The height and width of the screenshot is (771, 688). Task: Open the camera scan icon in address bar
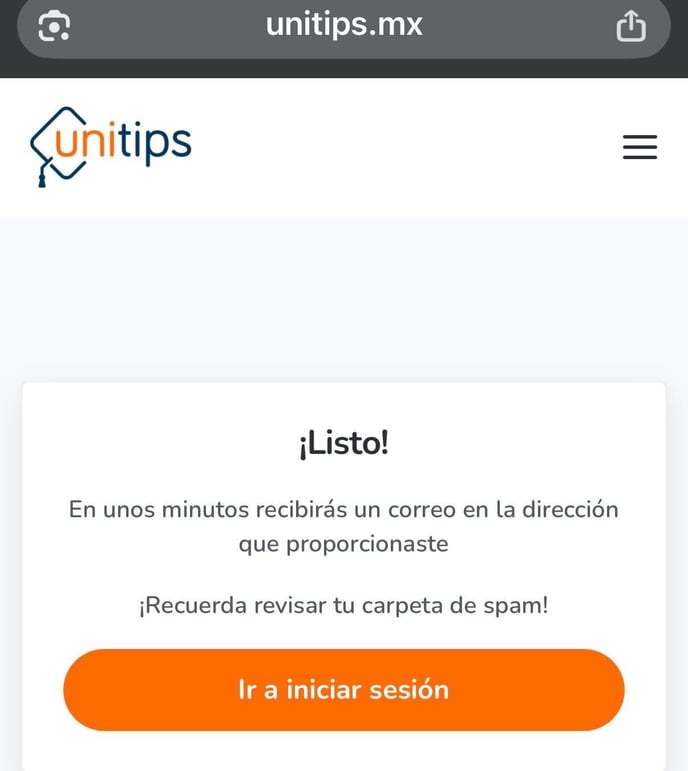pyautogui.click(x=54, y=26)
